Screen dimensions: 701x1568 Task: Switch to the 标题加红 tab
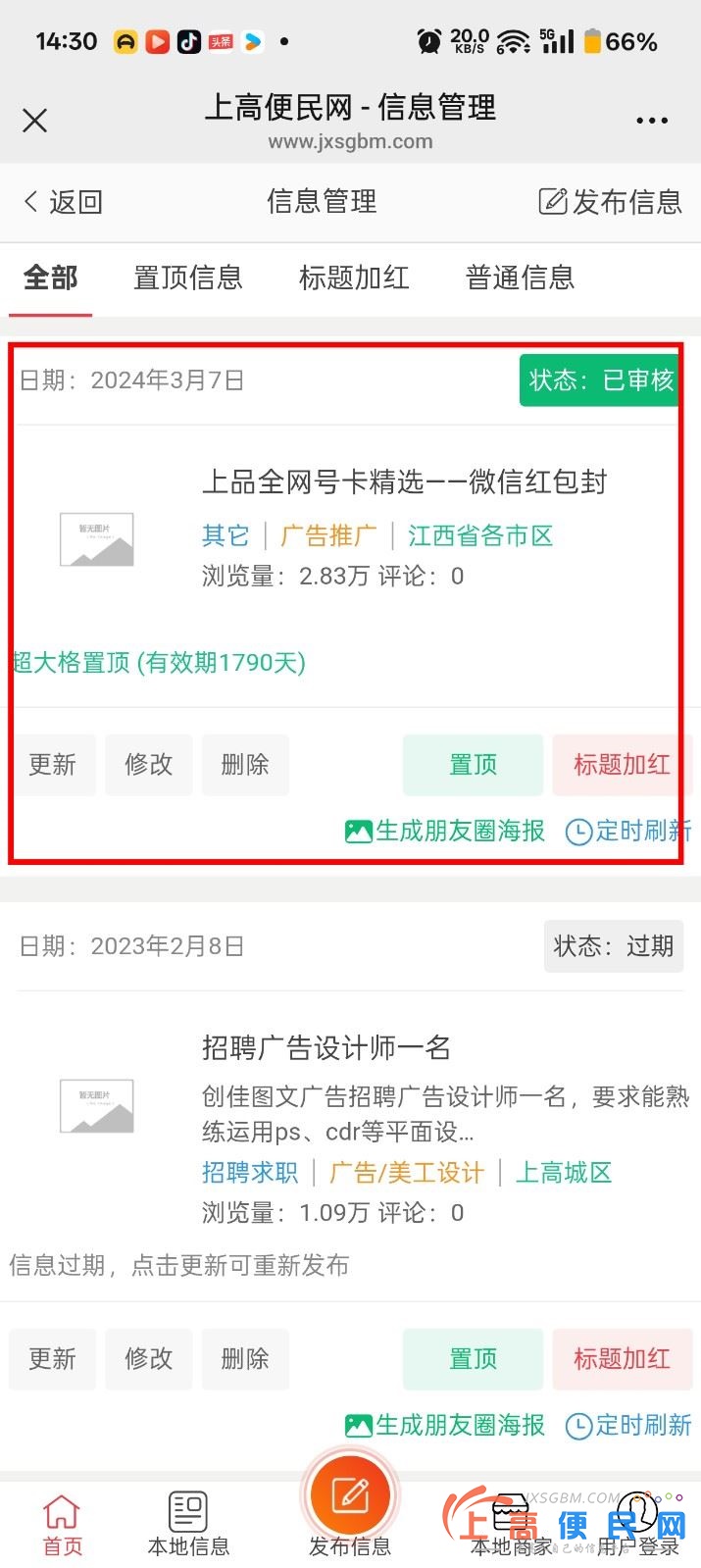(353, 278)
